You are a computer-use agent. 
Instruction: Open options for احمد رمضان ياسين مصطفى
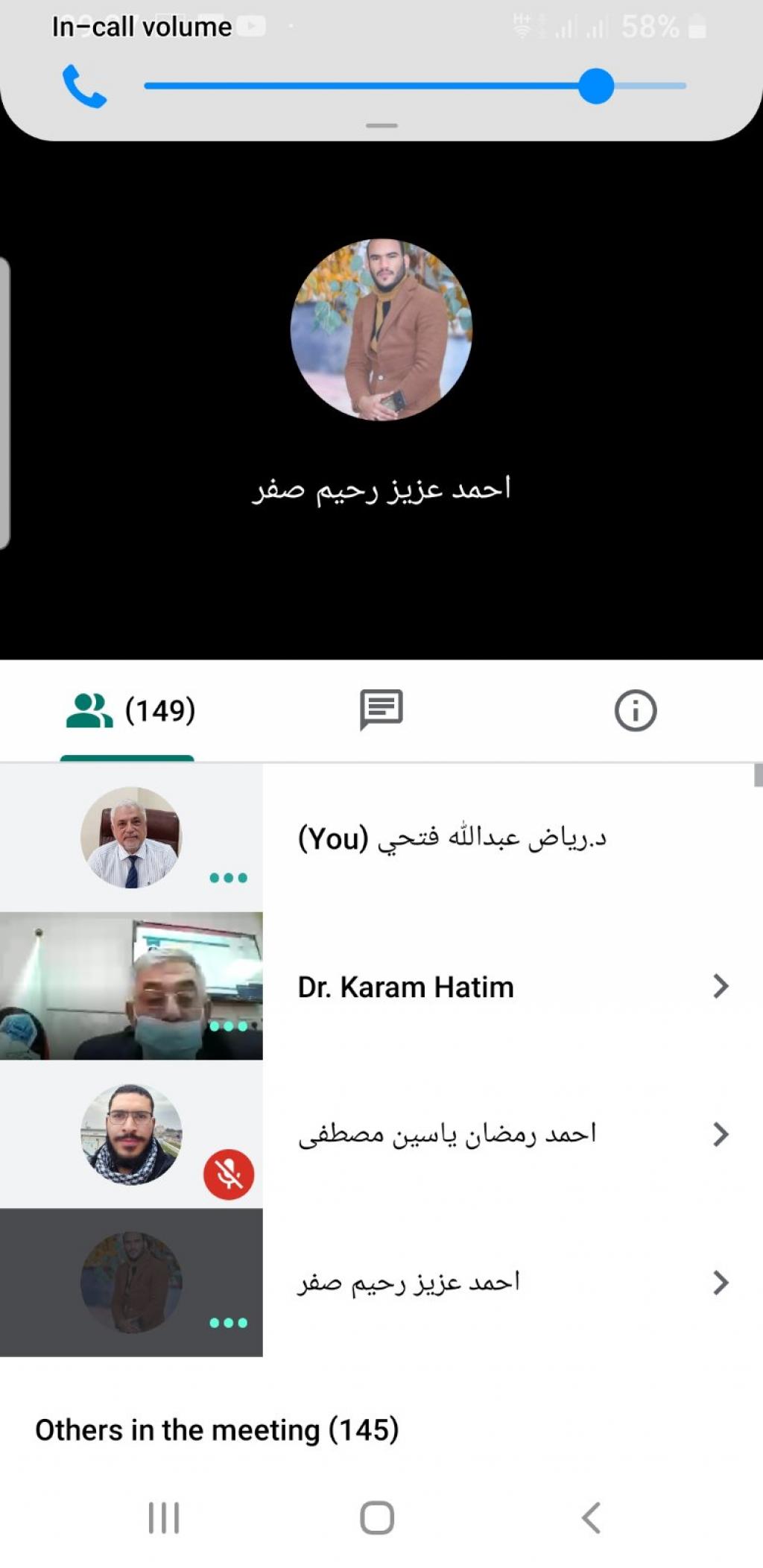(719, 1134)
